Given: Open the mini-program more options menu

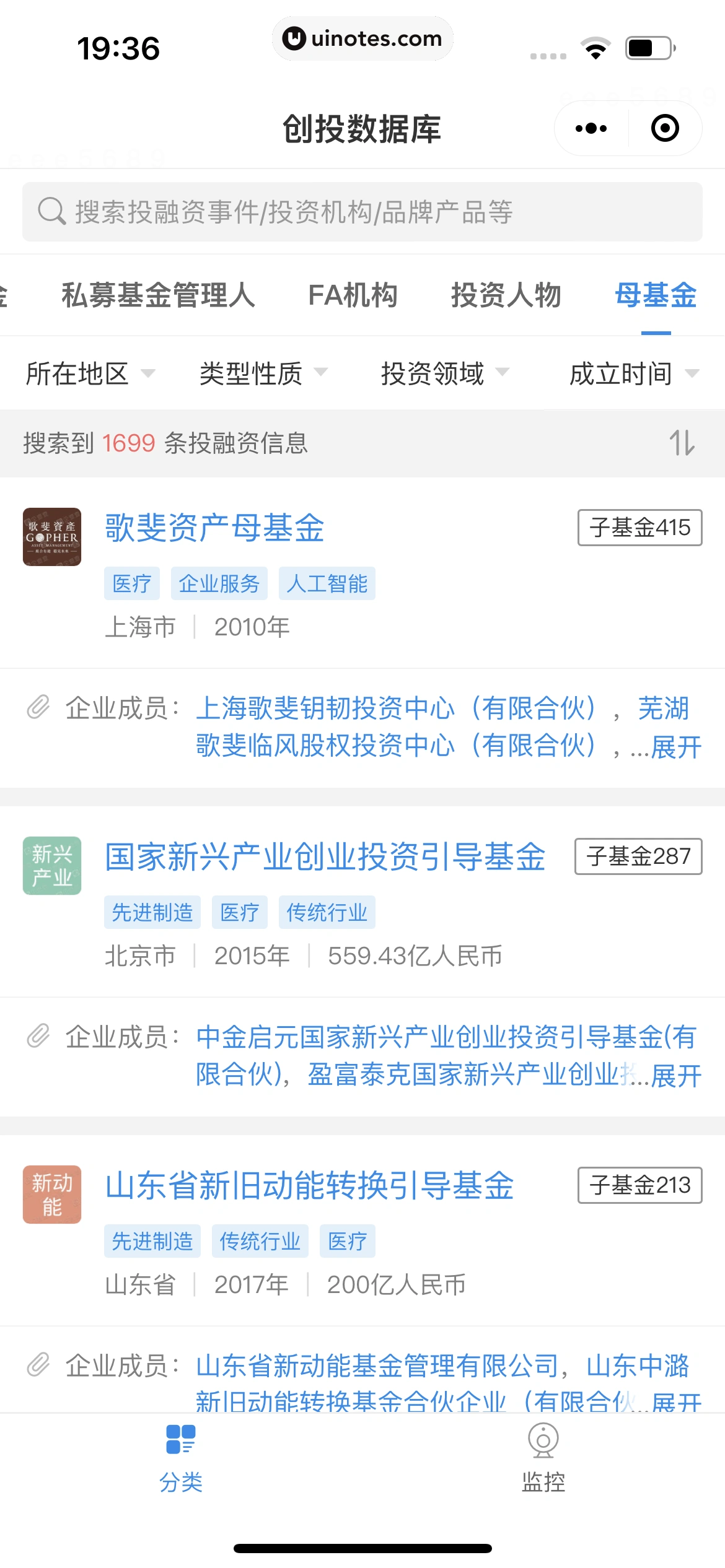Looking at the screenshot, I should [591, 129].
